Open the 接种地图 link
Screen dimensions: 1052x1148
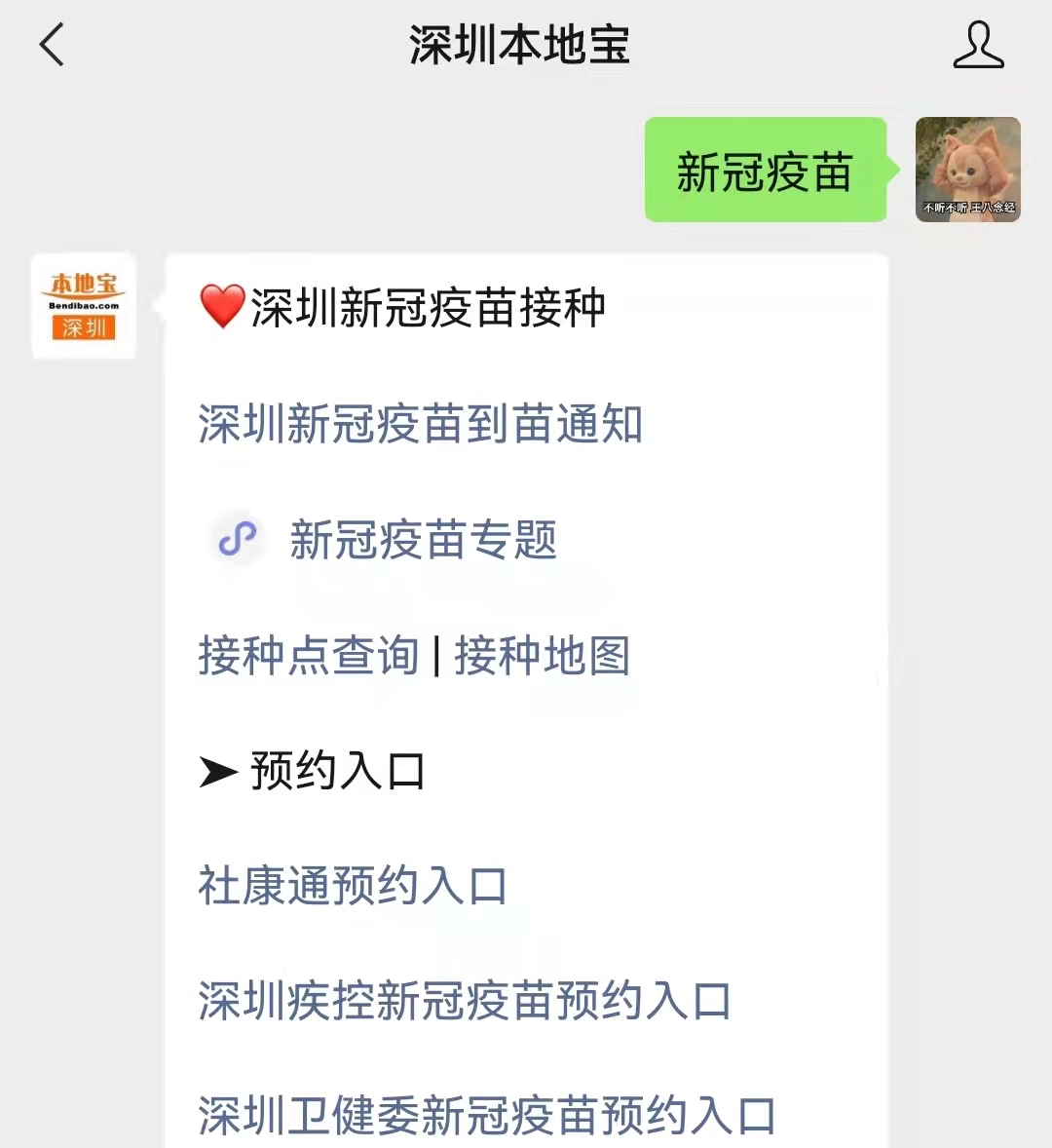543,655
